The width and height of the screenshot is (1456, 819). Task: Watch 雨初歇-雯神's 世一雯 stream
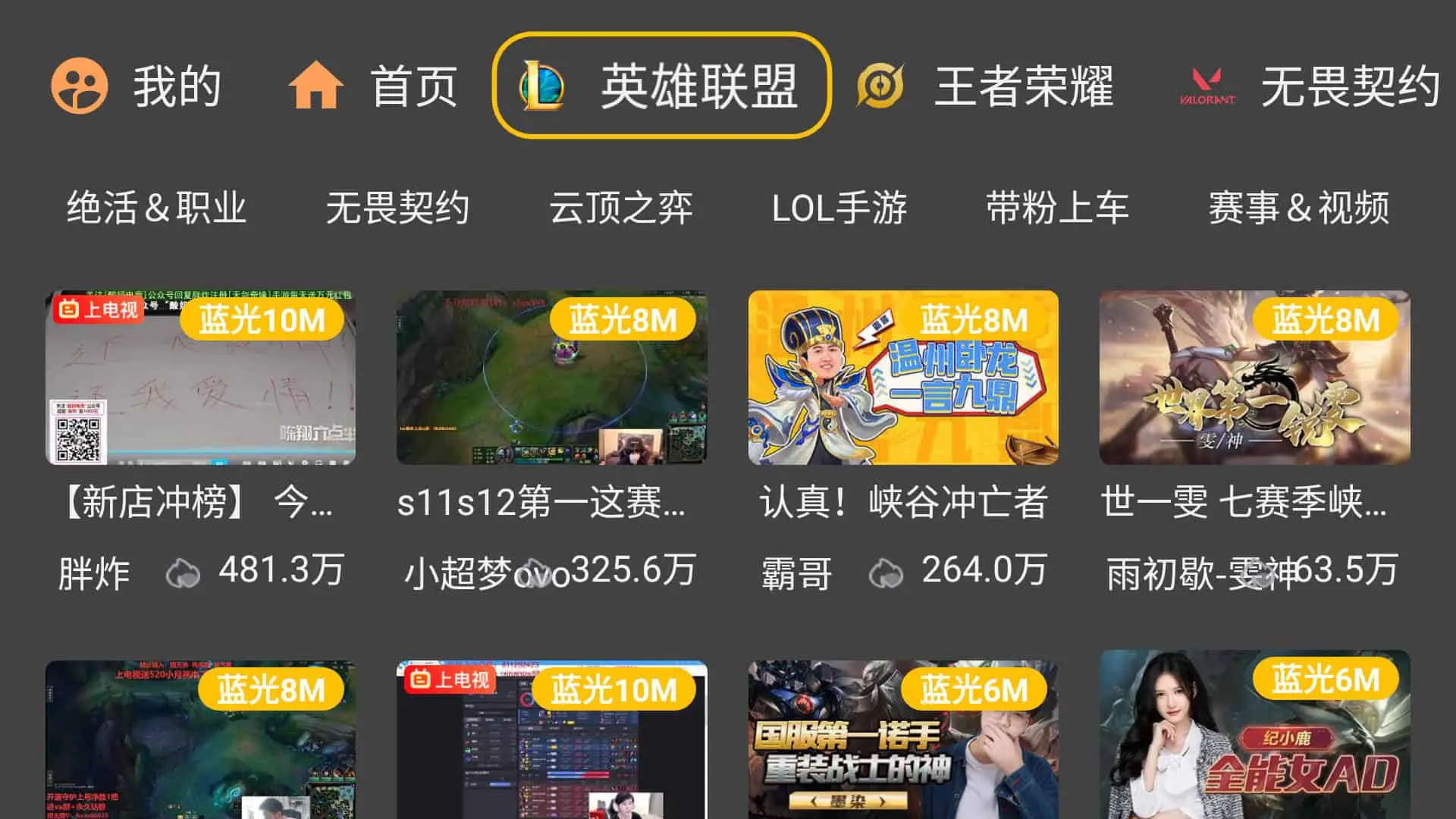tap(1254, 378)
